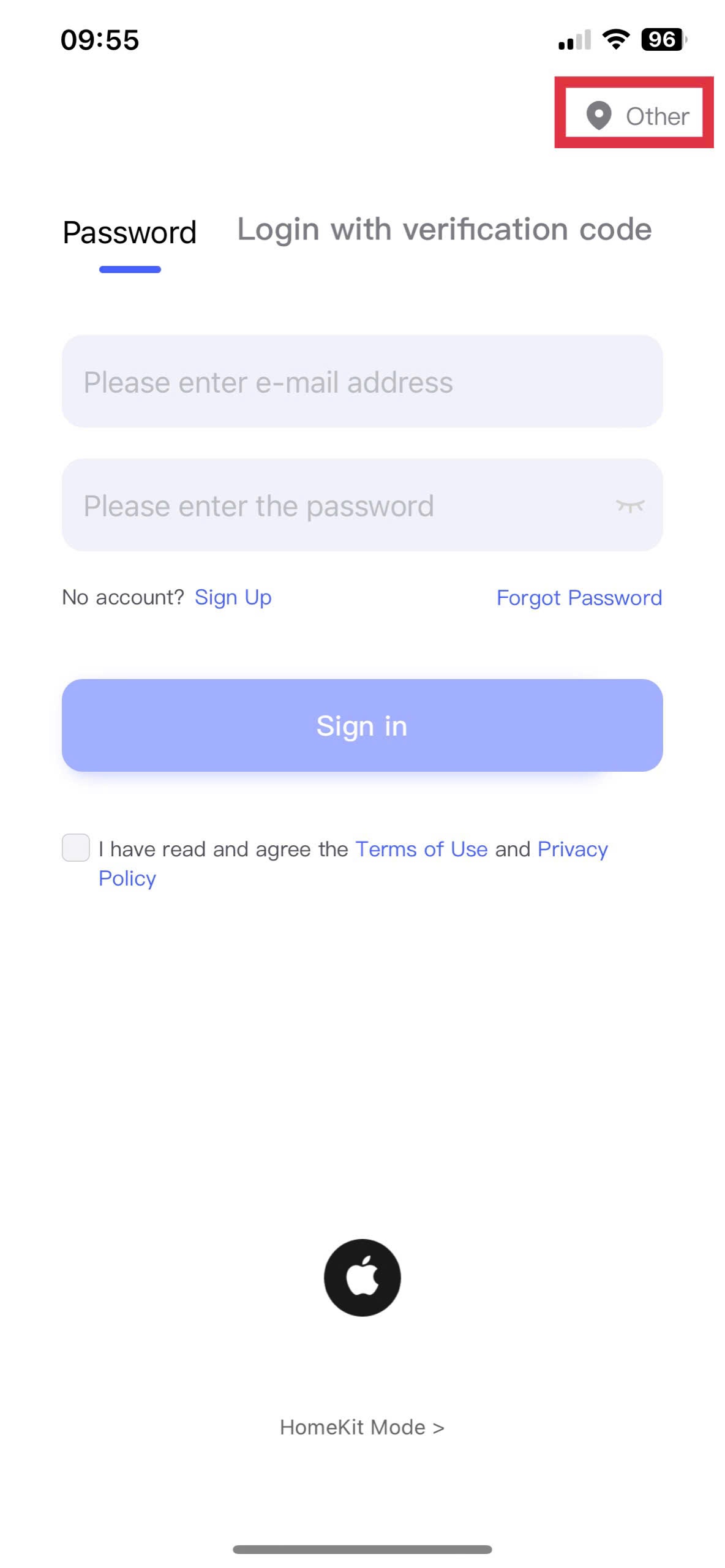Open the Terms of Use link

point(421,849)
